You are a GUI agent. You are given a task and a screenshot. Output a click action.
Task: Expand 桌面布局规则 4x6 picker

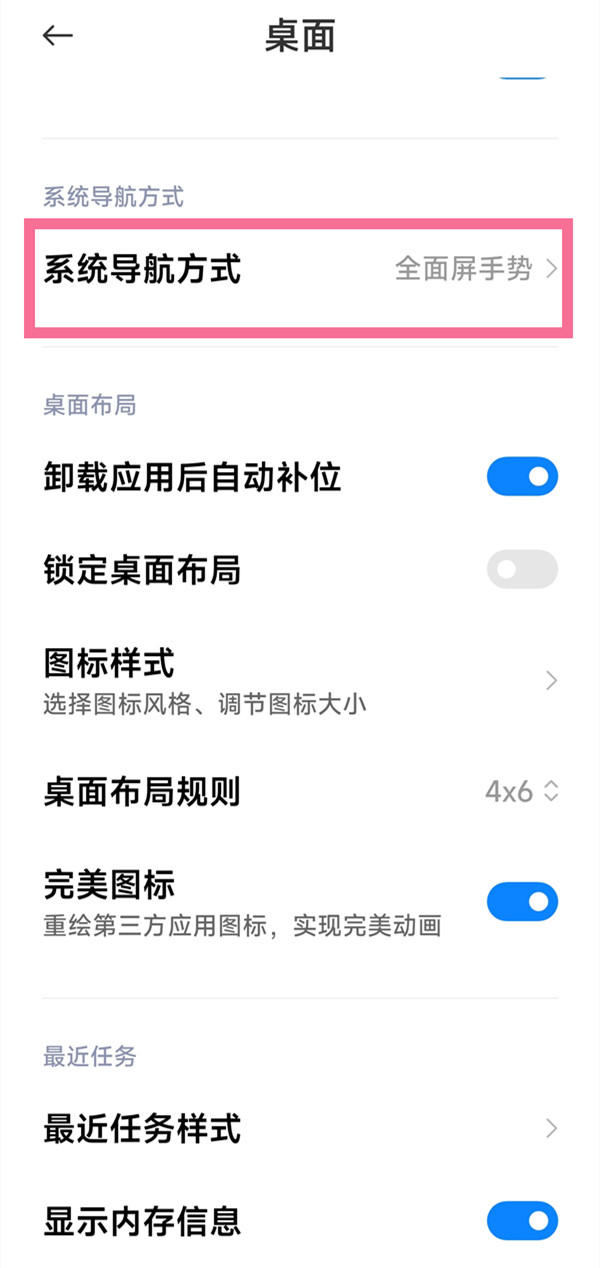click(x=520, y=793)
